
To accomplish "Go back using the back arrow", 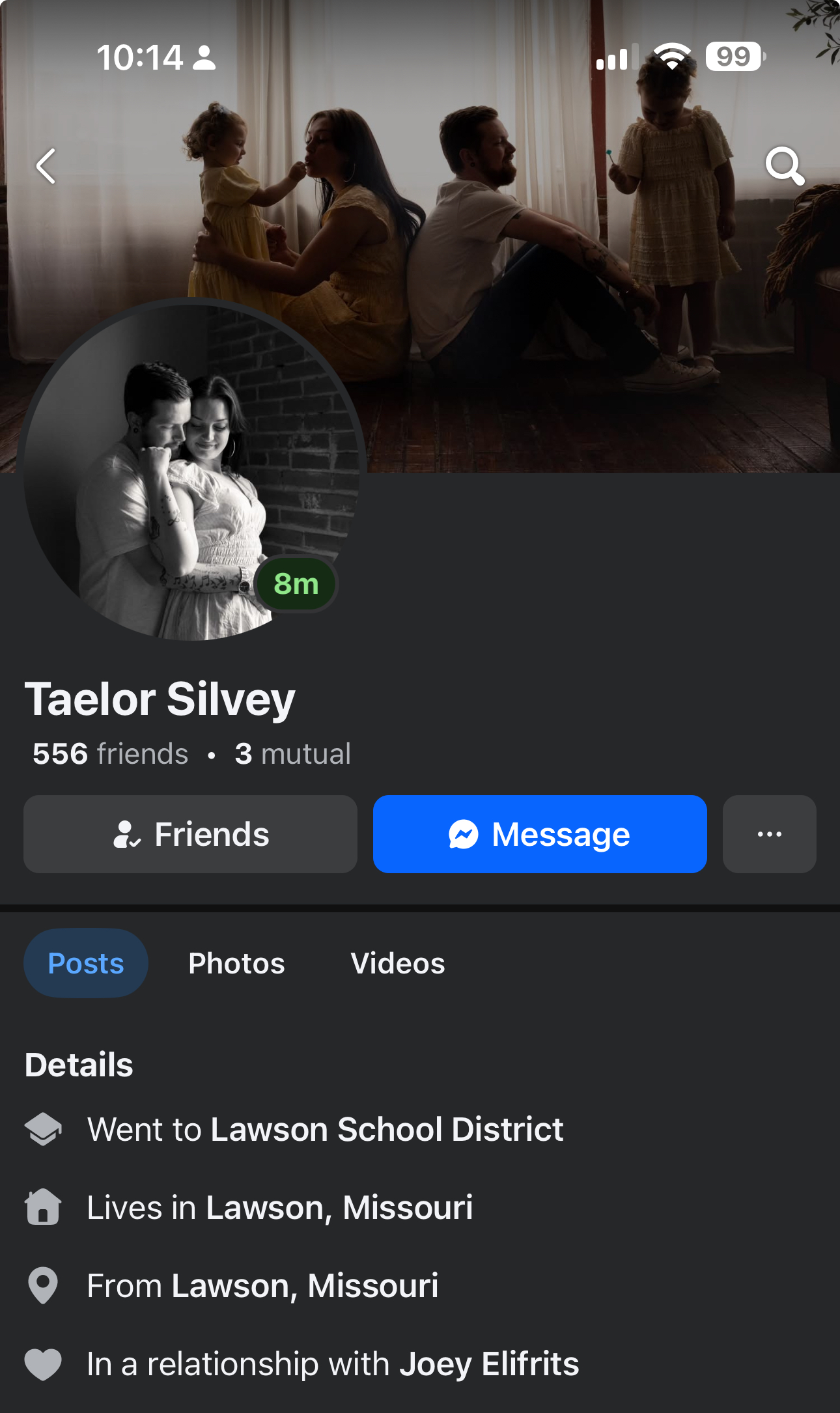I will point(46,166).
